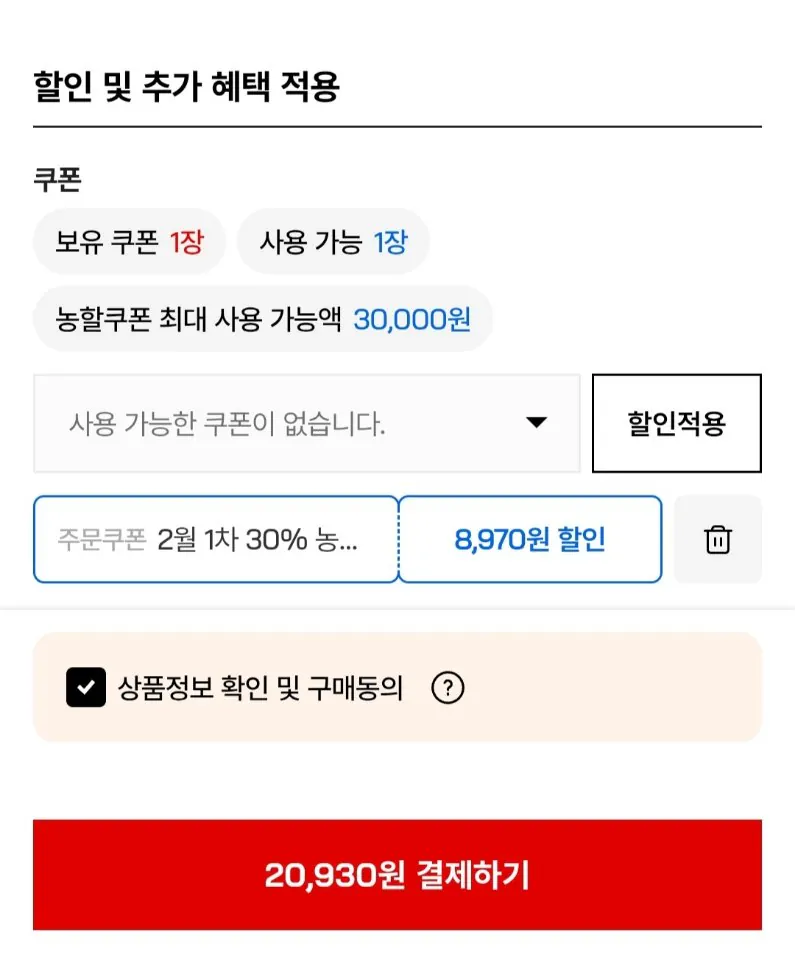
Task: Open the purchase agreement help icon
Action: pyautogui.click(x=448, y=688)
